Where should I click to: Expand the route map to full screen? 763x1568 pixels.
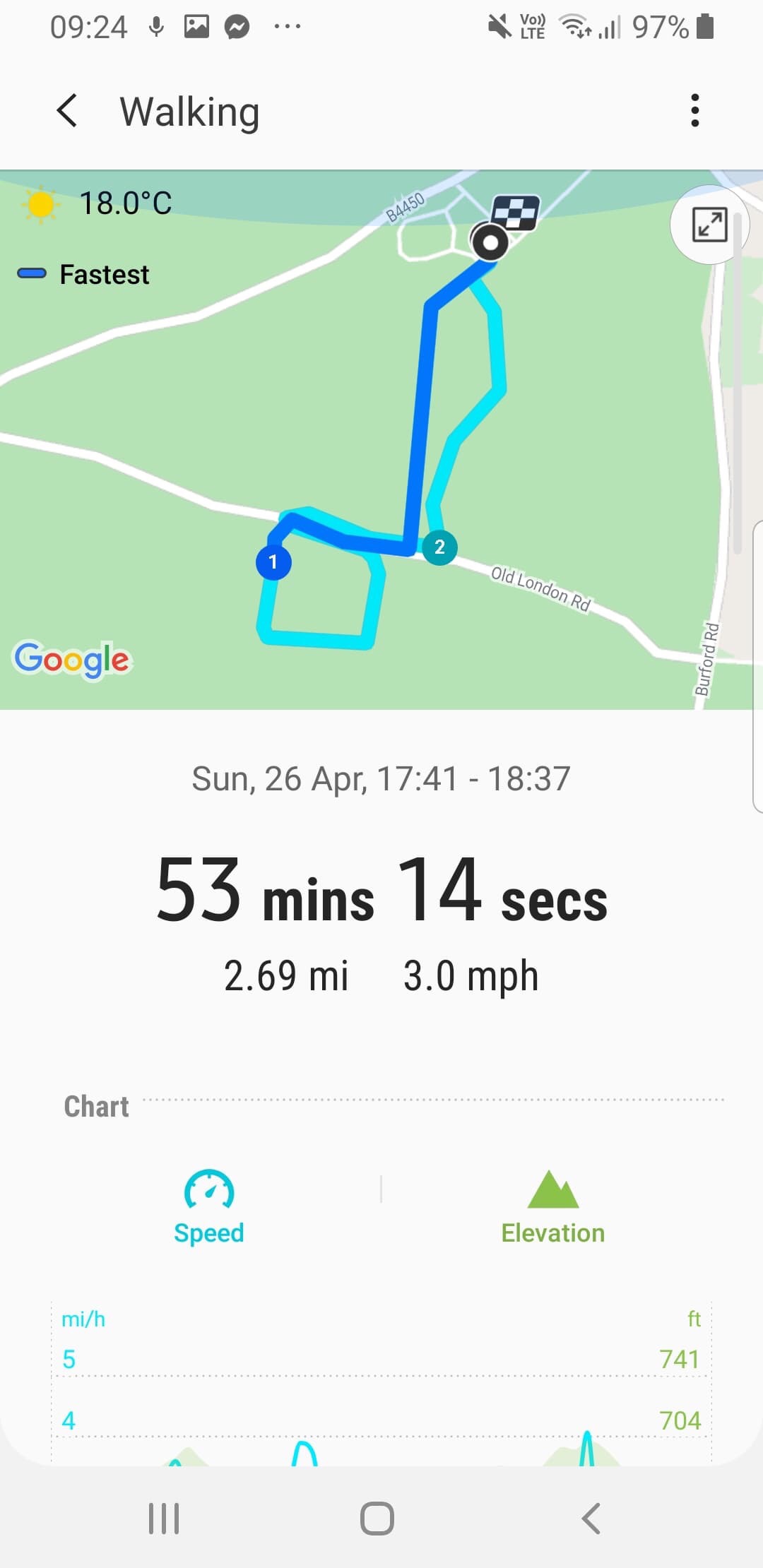pyautogui.click(x=709, y=225)
